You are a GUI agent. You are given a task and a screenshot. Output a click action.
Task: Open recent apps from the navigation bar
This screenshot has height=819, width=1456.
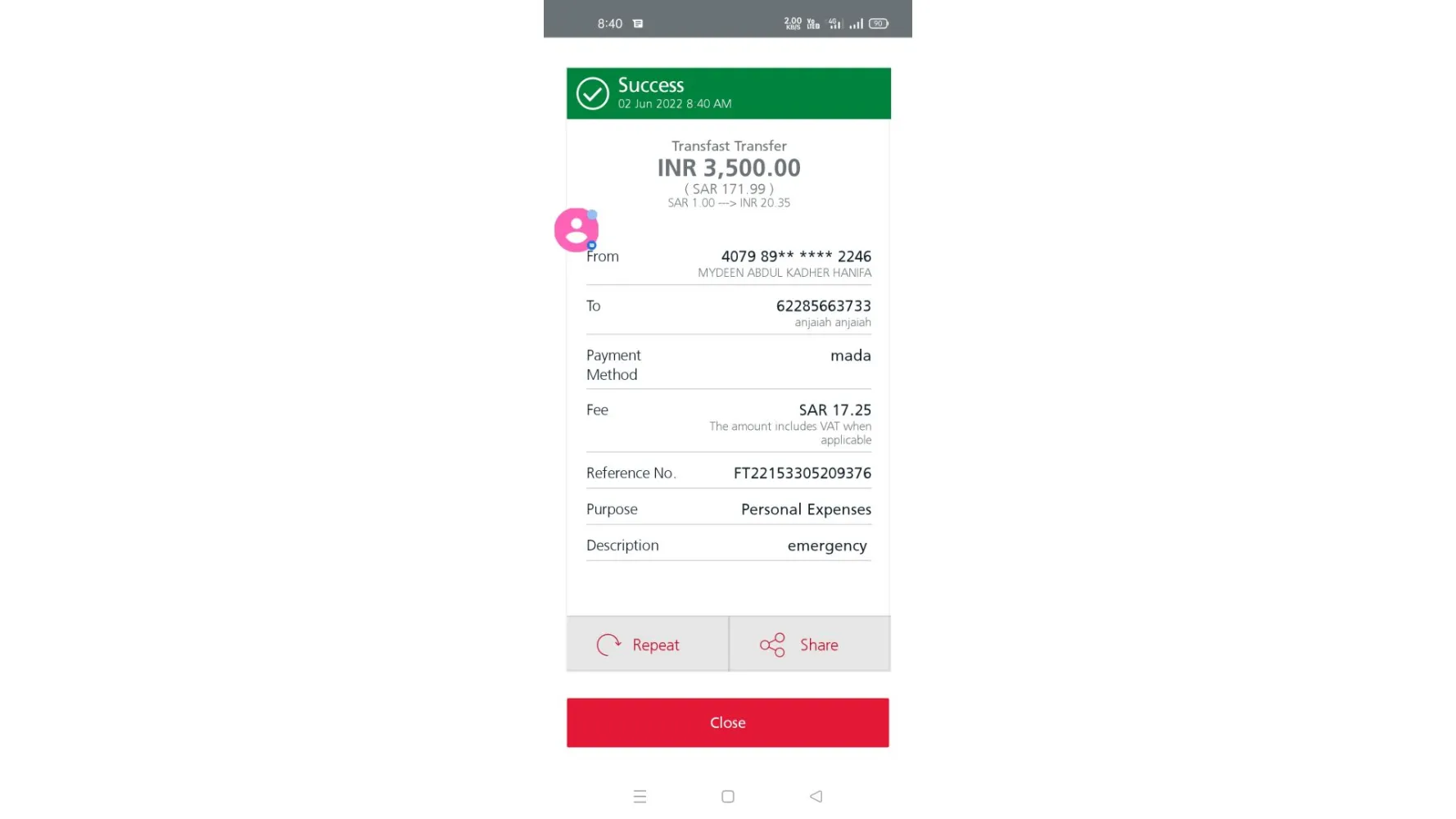point(640,796)
